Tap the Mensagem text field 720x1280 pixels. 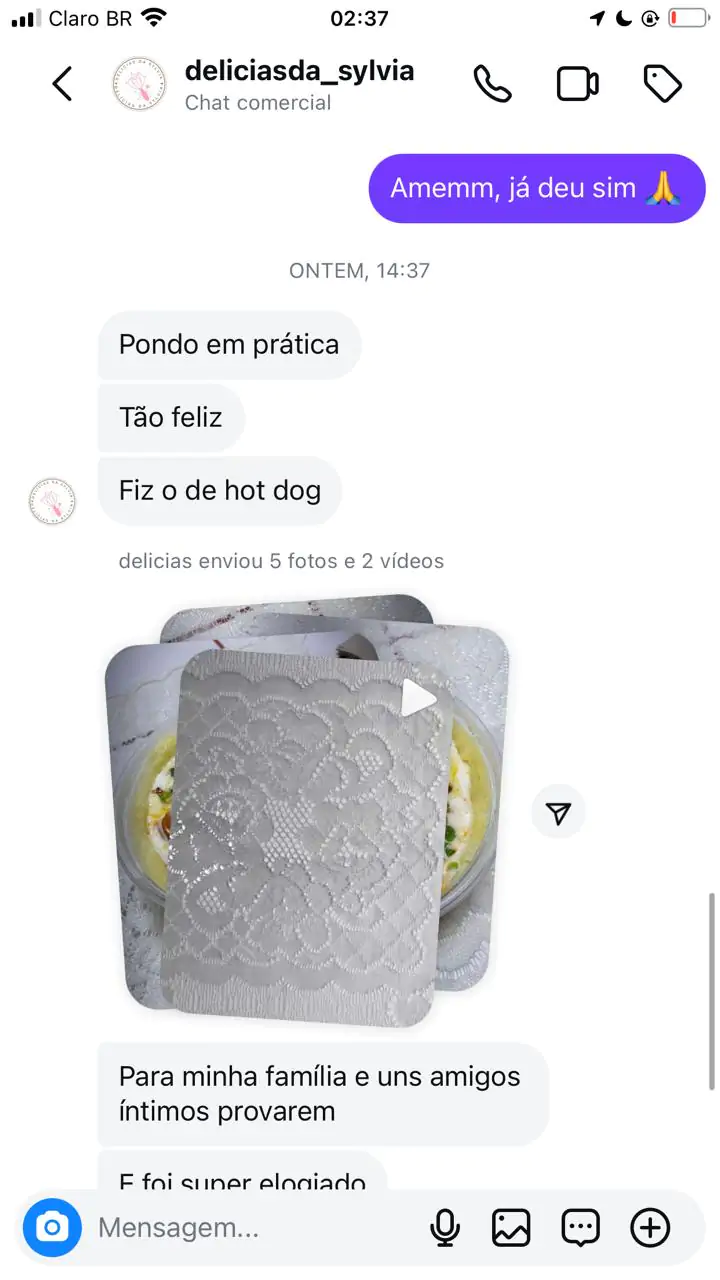coord(250,1227)
